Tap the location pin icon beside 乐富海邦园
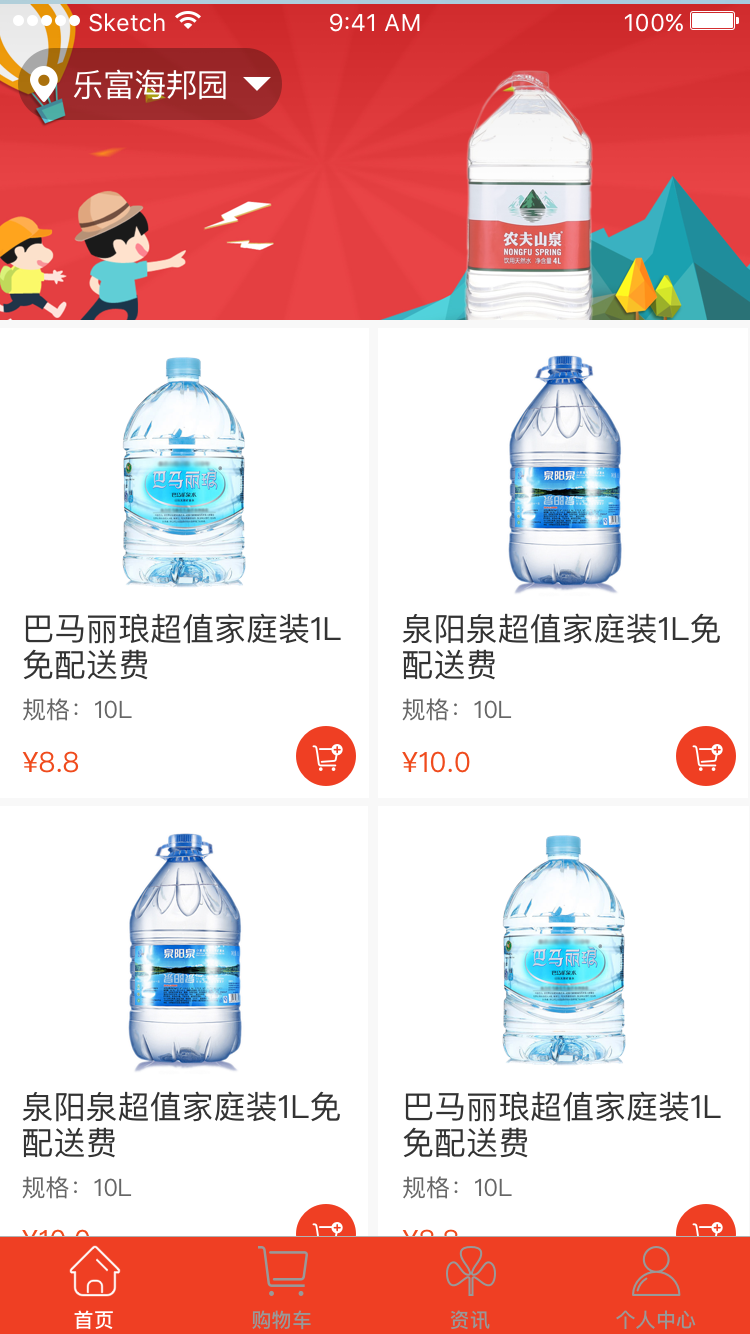 [x=42, y=84]
